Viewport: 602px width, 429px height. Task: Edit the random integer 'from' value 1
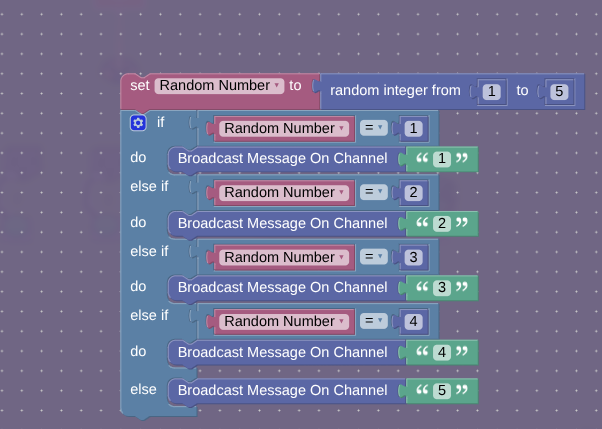[x=491, y=91]
